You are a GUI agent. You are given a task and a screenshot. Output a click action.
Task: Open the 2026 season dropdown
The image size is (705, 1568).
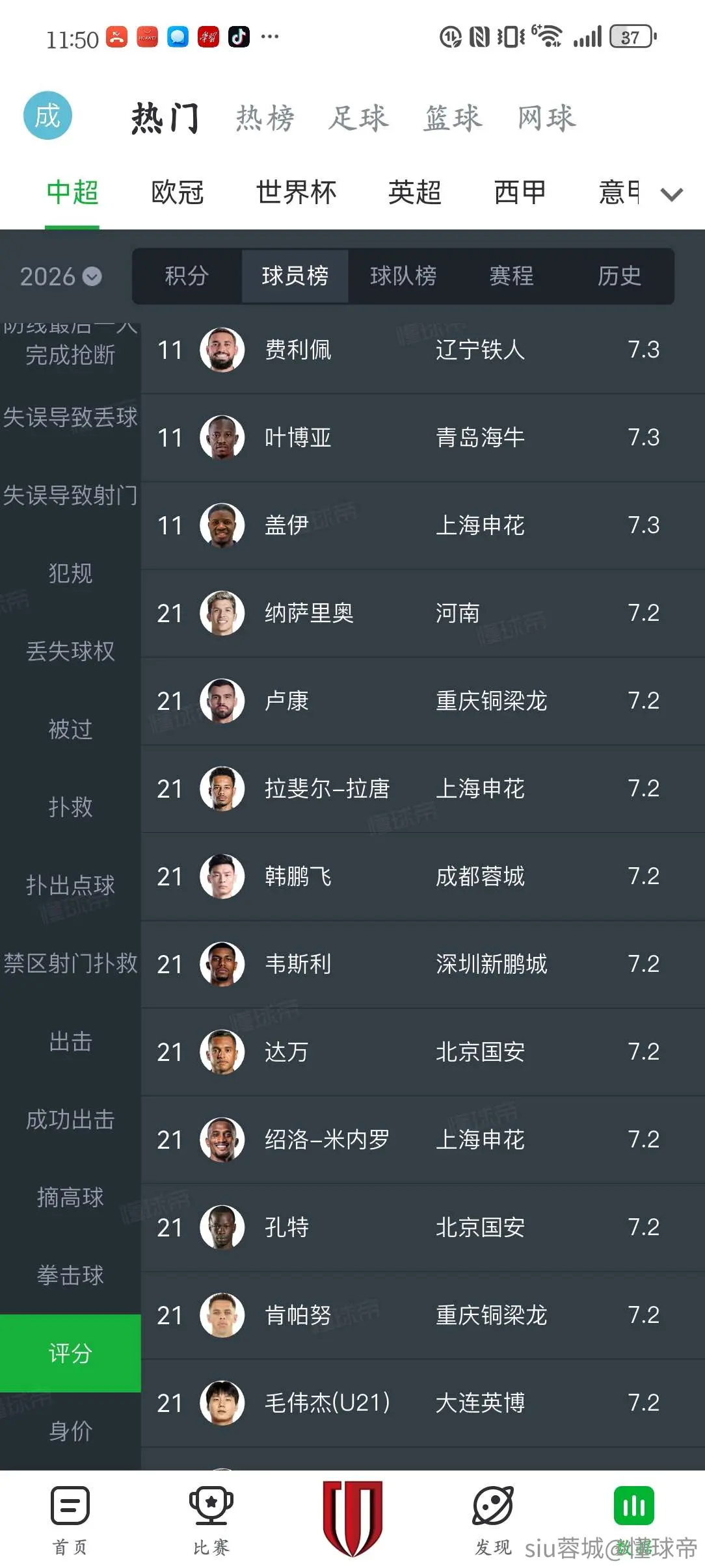pyautogui.click(x=60, y=277)
